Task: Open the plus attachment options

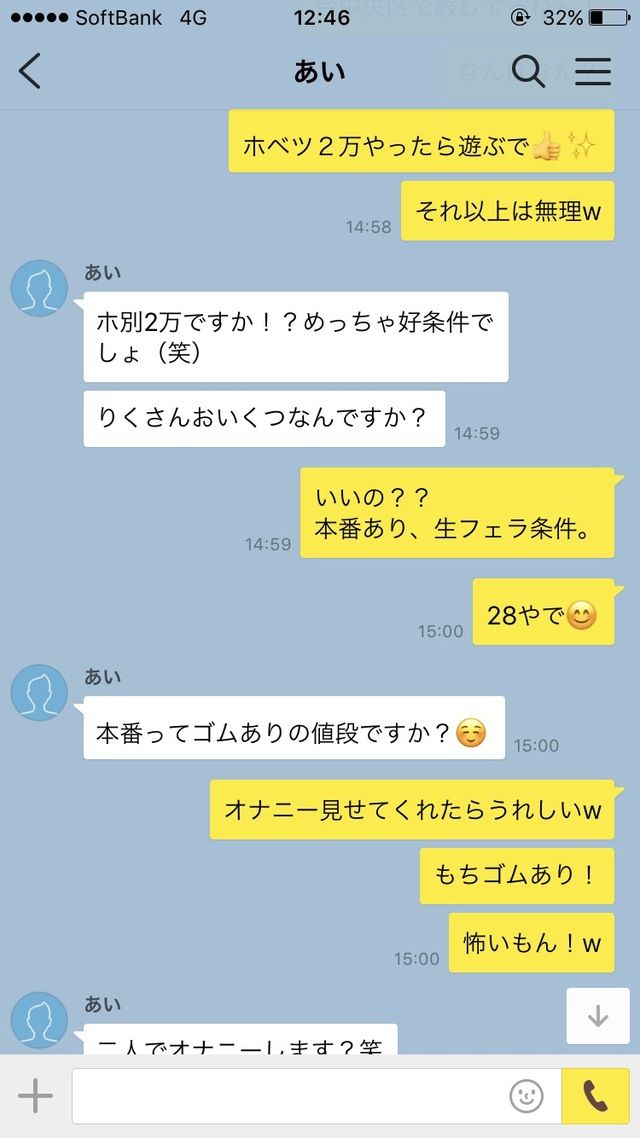Action: (x=36, y=1096)
